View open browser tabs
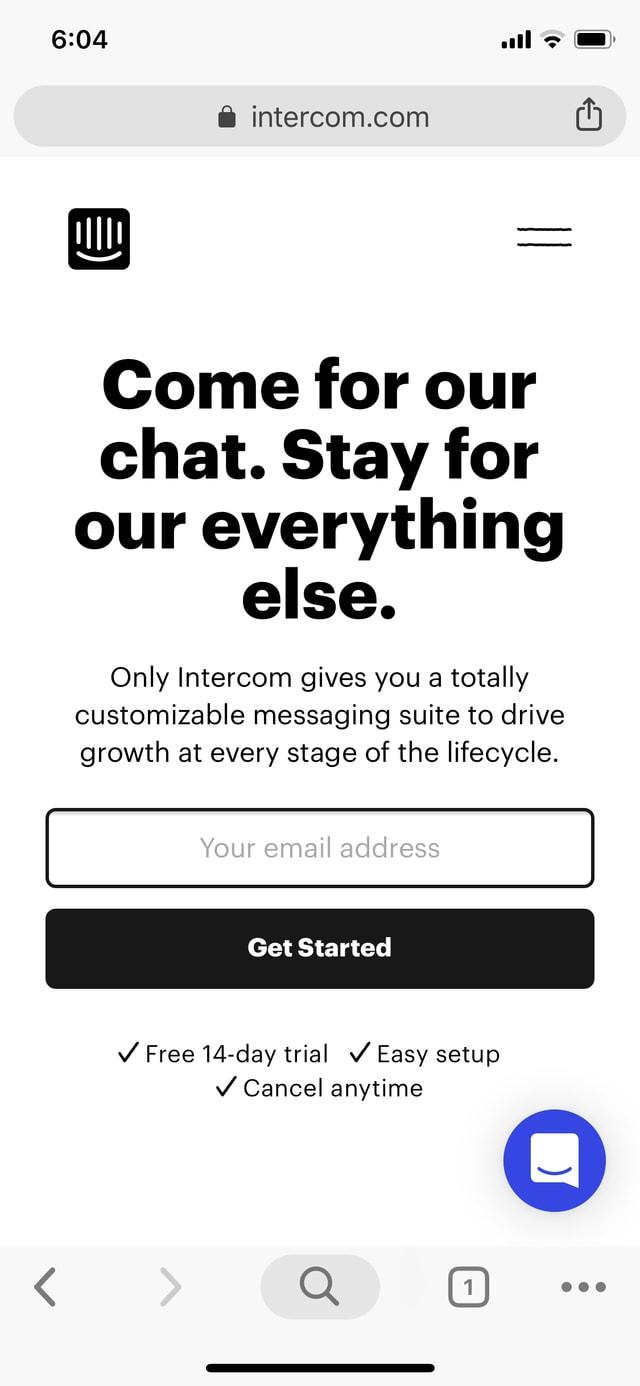The width and height of the screenshot is (640, 1386). click(469, 1286)
